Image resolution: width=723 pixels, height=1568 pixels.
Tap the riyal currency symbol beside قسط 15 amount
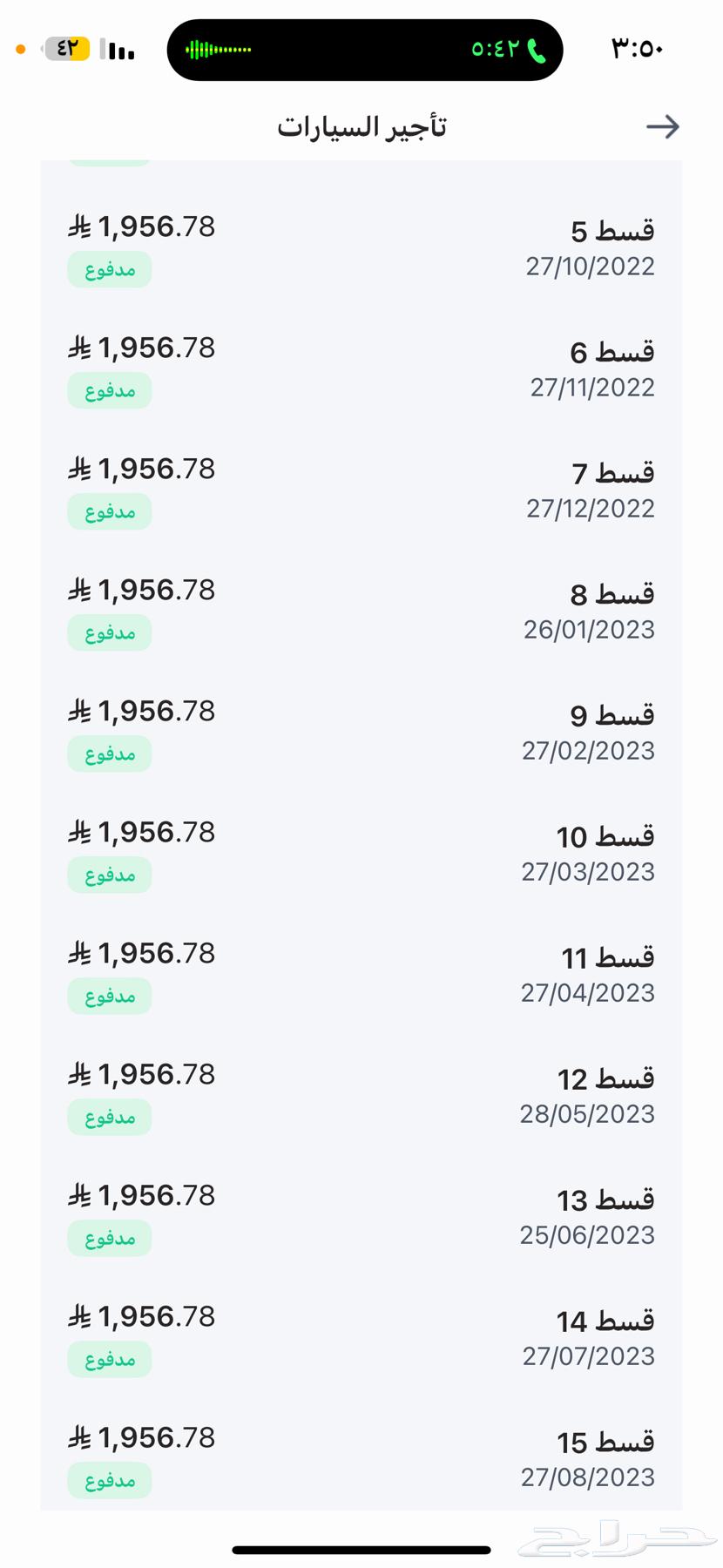79,1437
